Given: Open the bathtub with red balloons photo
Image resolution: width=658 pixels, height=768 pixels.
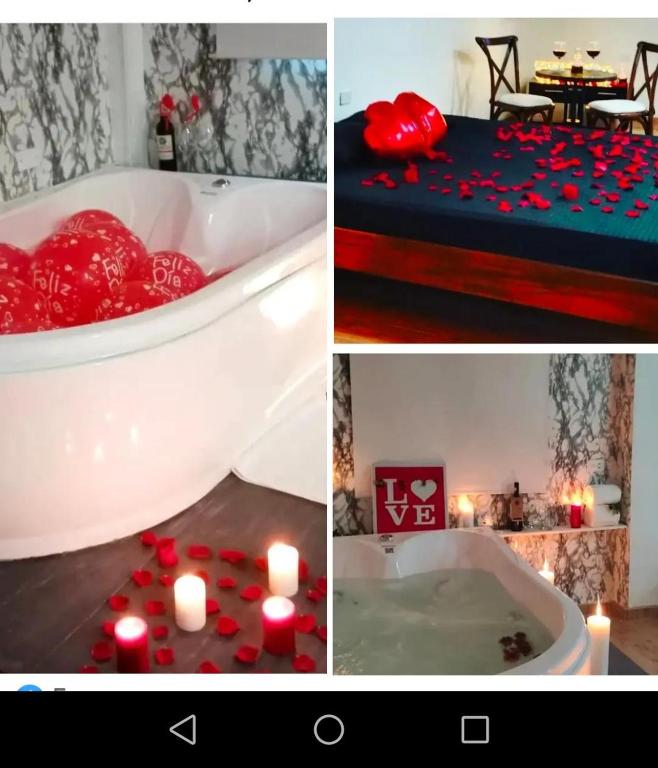Looking at the screenshot, I should (x=163, y=348).
